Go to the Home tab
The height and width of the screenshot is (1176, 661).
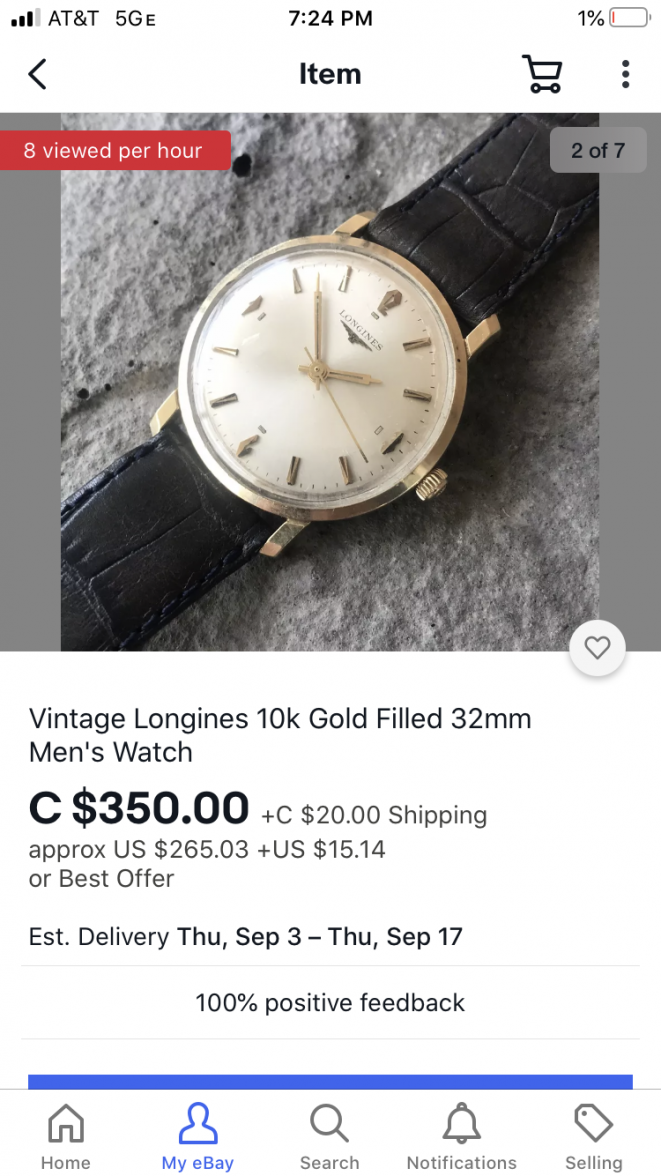(66, 1137)
